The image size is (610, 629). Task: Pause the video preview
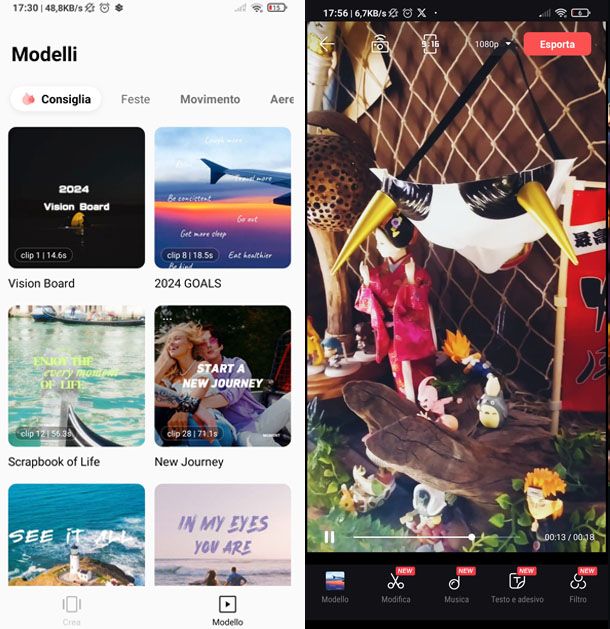[329, 537]
